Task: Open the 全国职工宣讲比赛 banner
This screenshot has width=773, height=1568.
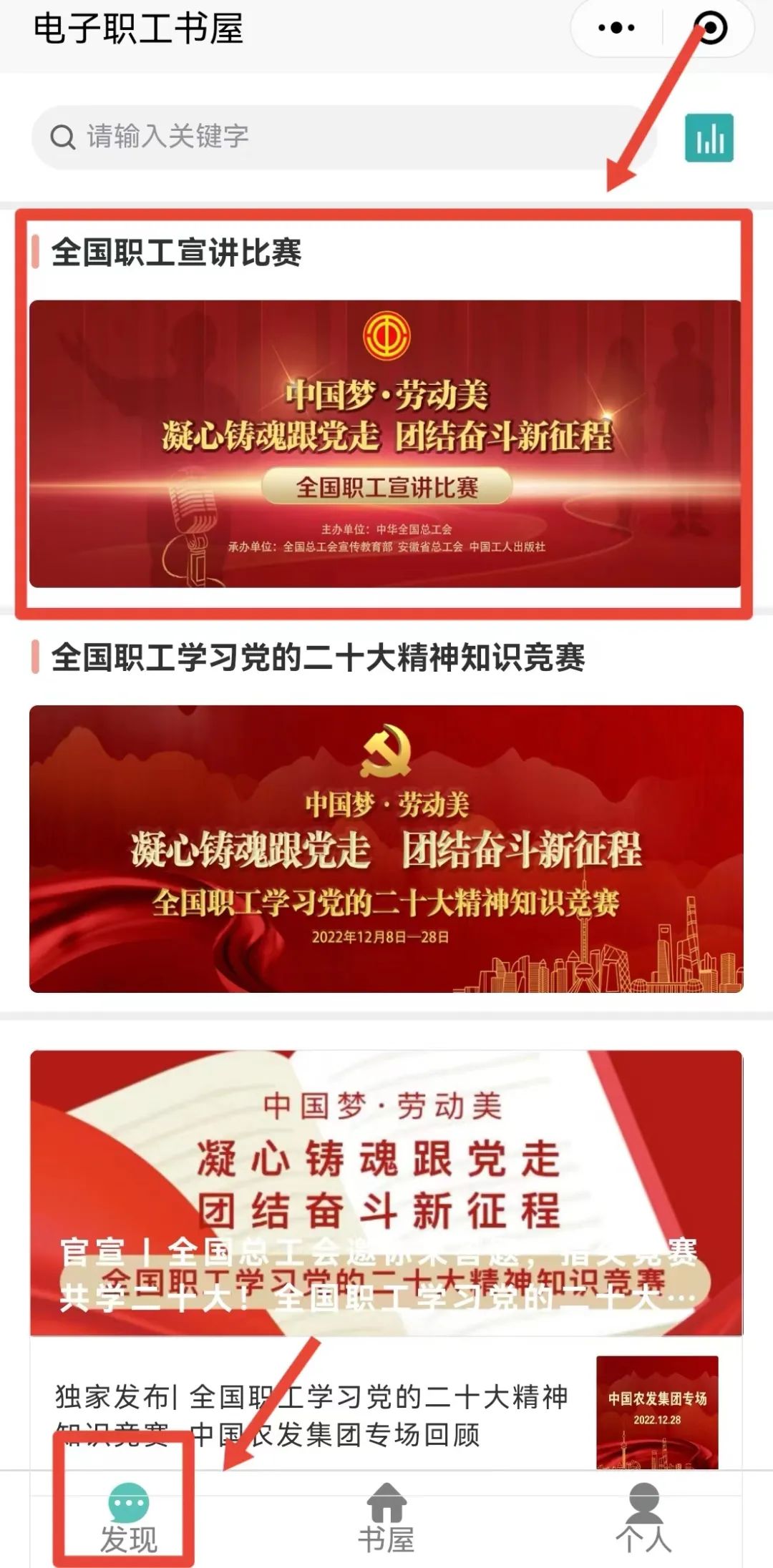Action: tap(385, 444)
